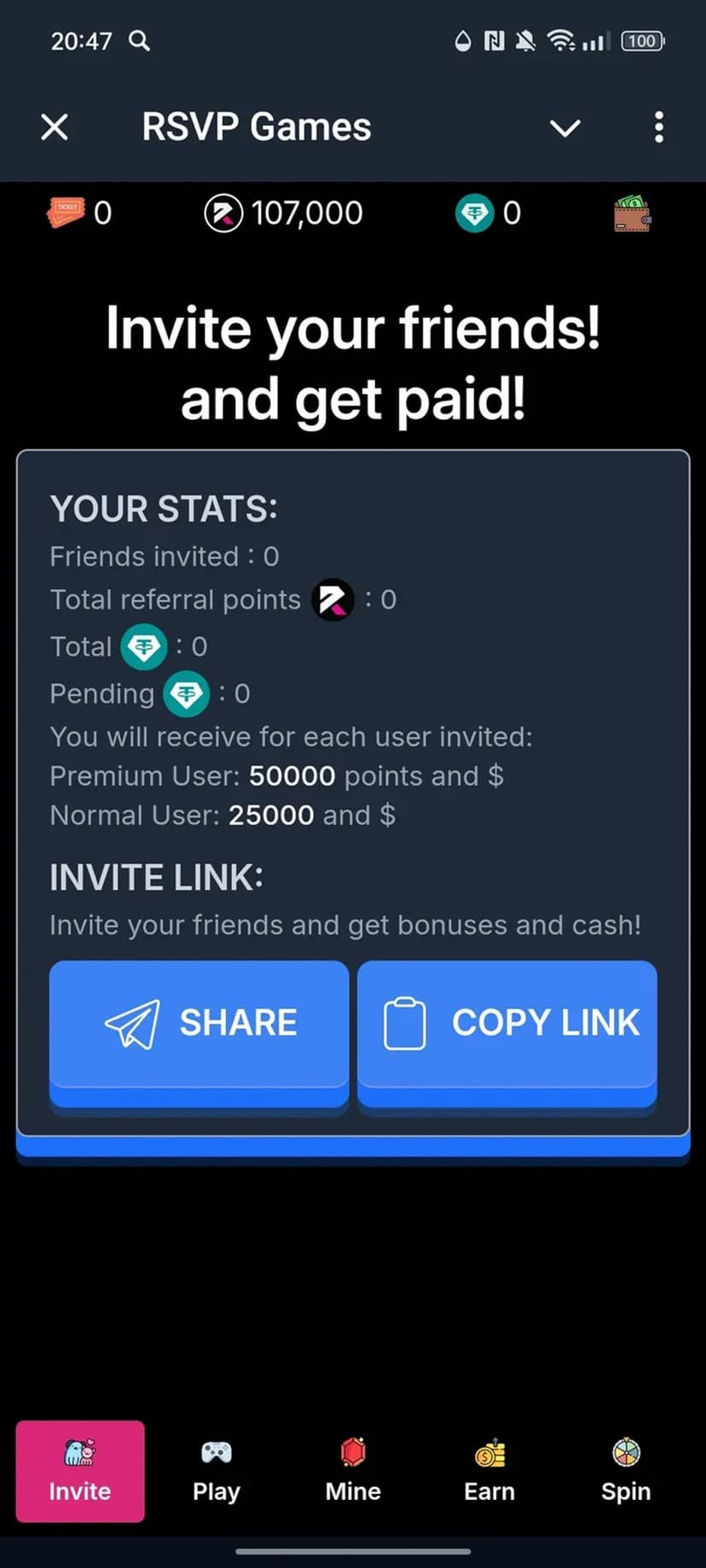Screen dimensions: 706x1568
Task: Open the Earn tab
Action: pyautogui.click(x=489, y=1471)
